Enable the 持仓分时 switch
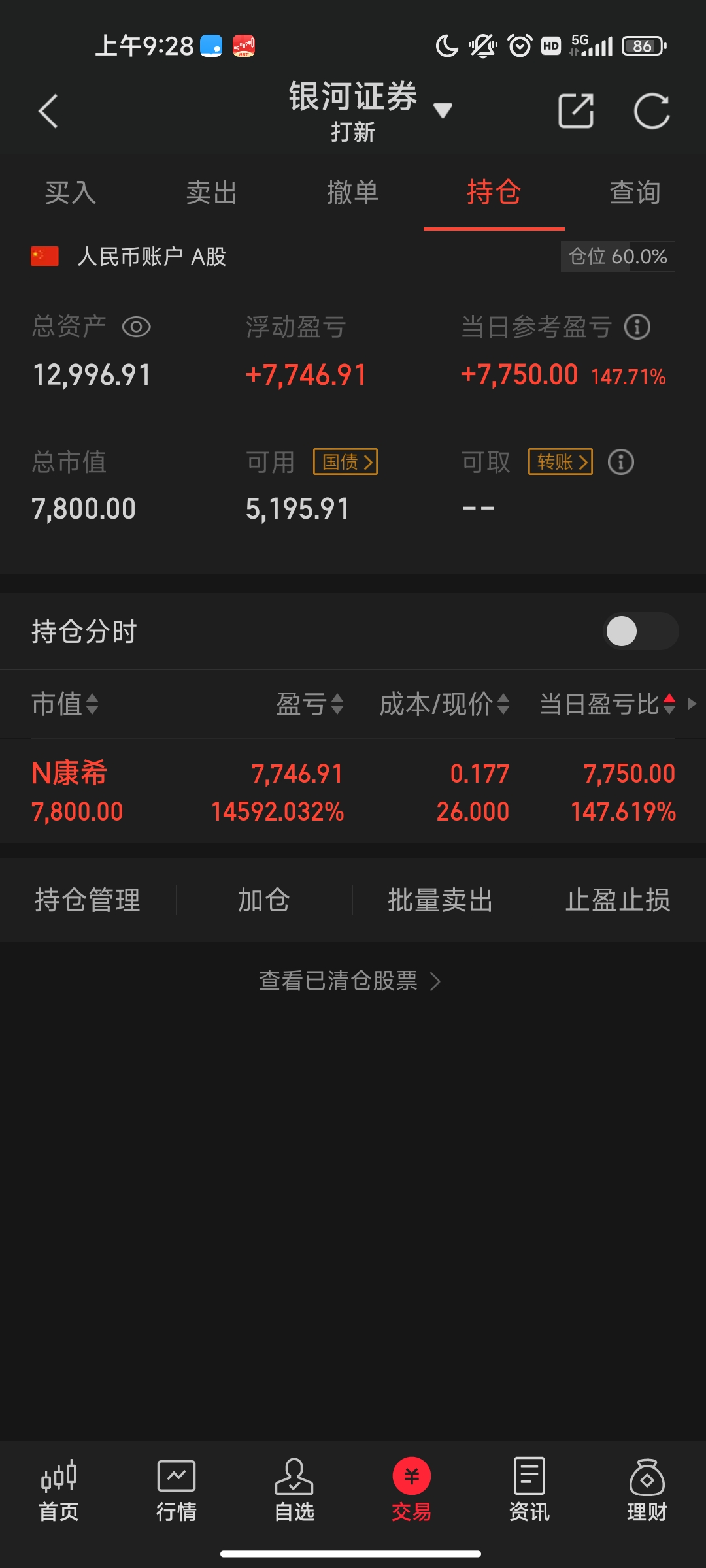Viewport: 706px width, 1568px height. click(640, 631)
